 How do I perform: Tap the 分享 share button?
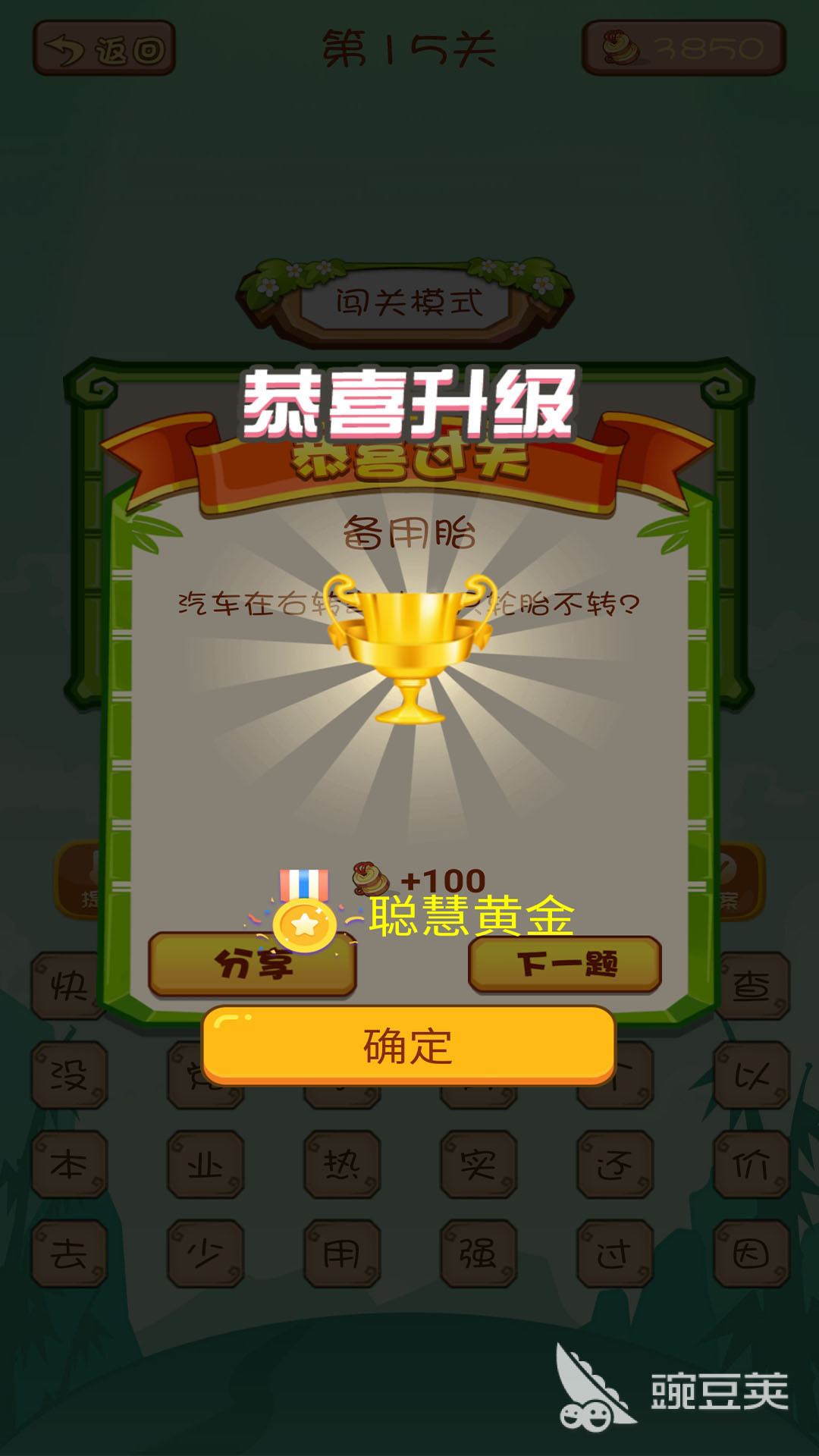pyautogui.click(x=253, y=965)
